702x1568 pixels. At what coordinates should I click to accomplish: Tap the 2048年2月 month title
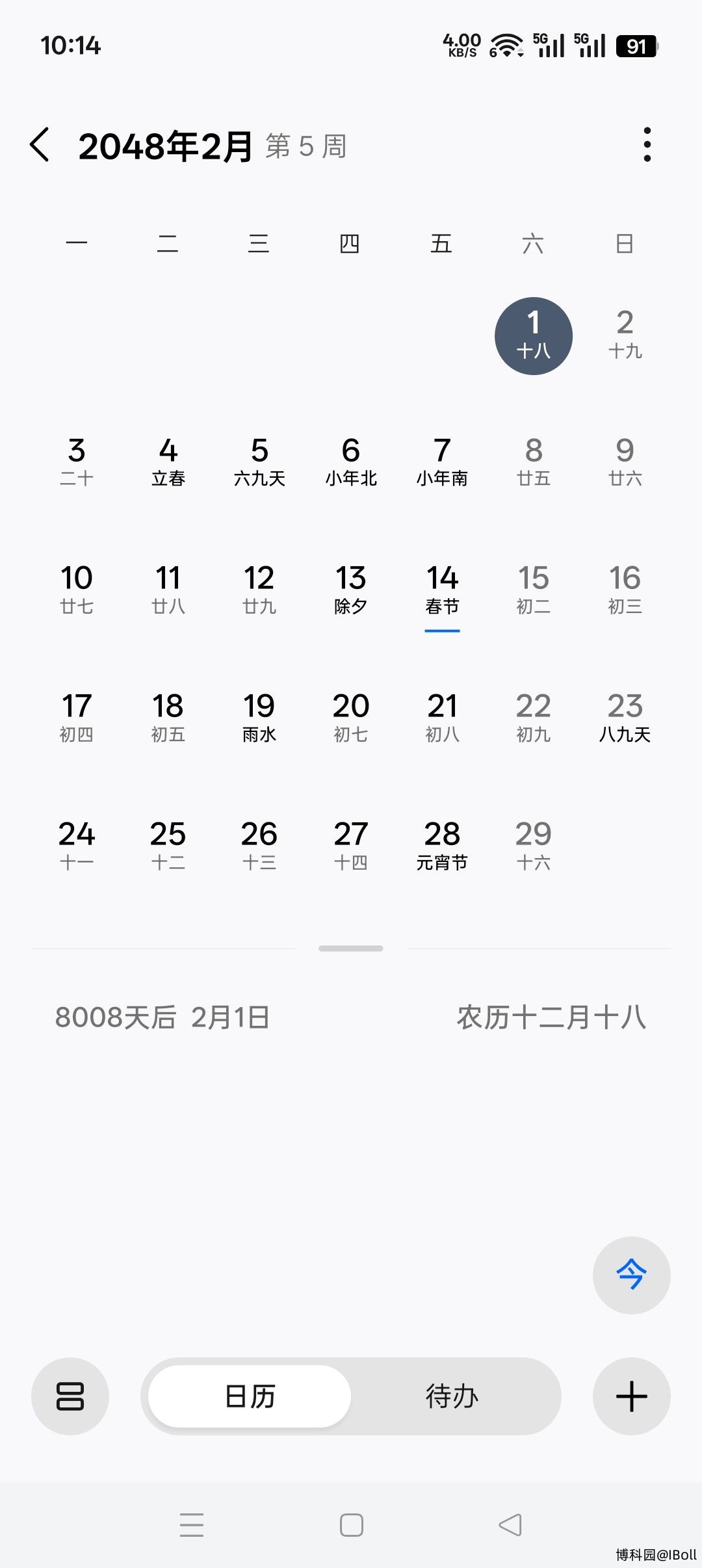click(x=165, y=146)
